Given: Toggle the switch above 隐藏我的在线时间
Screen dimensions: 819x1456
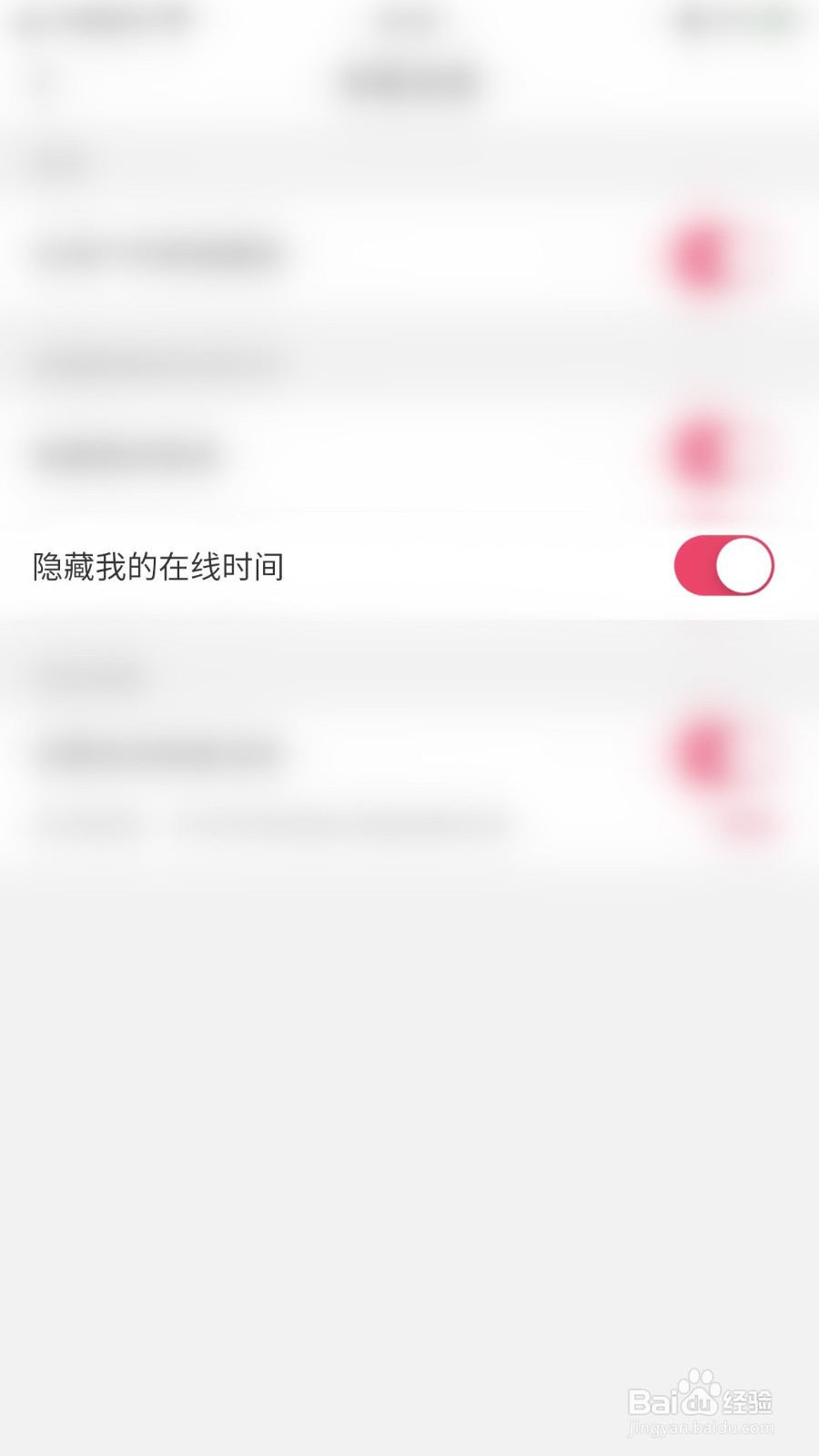Looking at the screenshot, I should 708,452.
